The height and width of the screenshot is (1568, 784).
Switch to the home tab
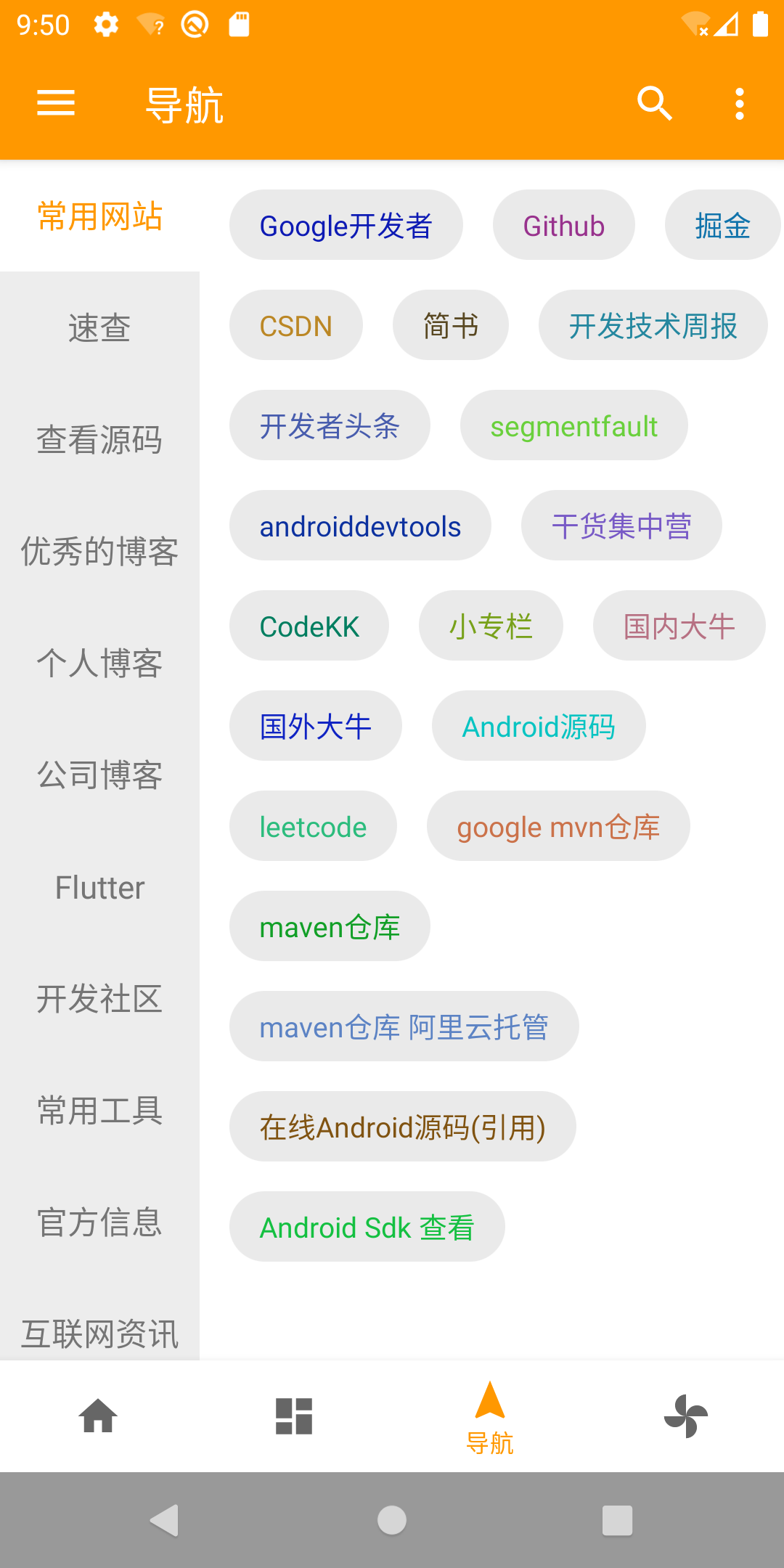pyautogui.click(x=98, y=1416)
